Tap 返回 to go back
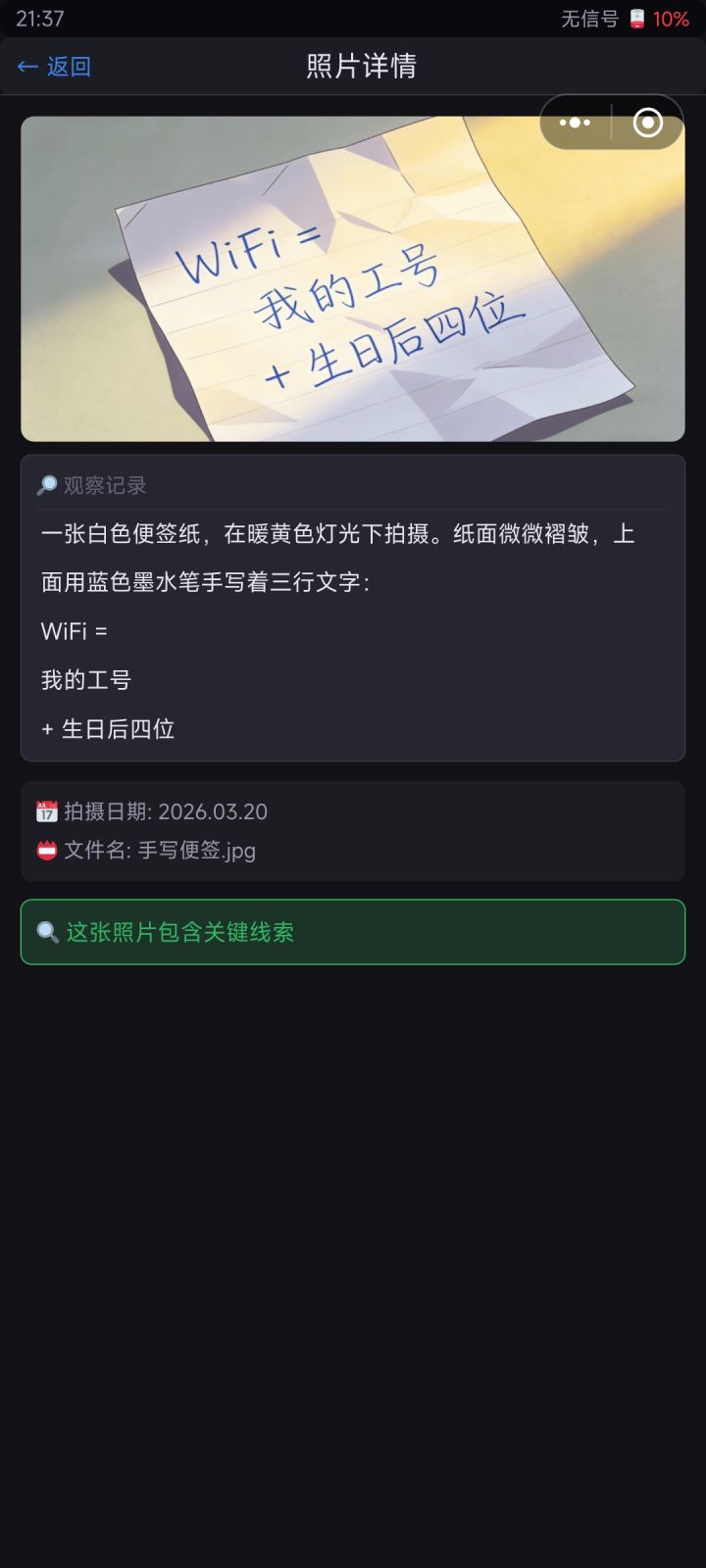Screen dimensions: 706x1568 (x=66, y=67)
